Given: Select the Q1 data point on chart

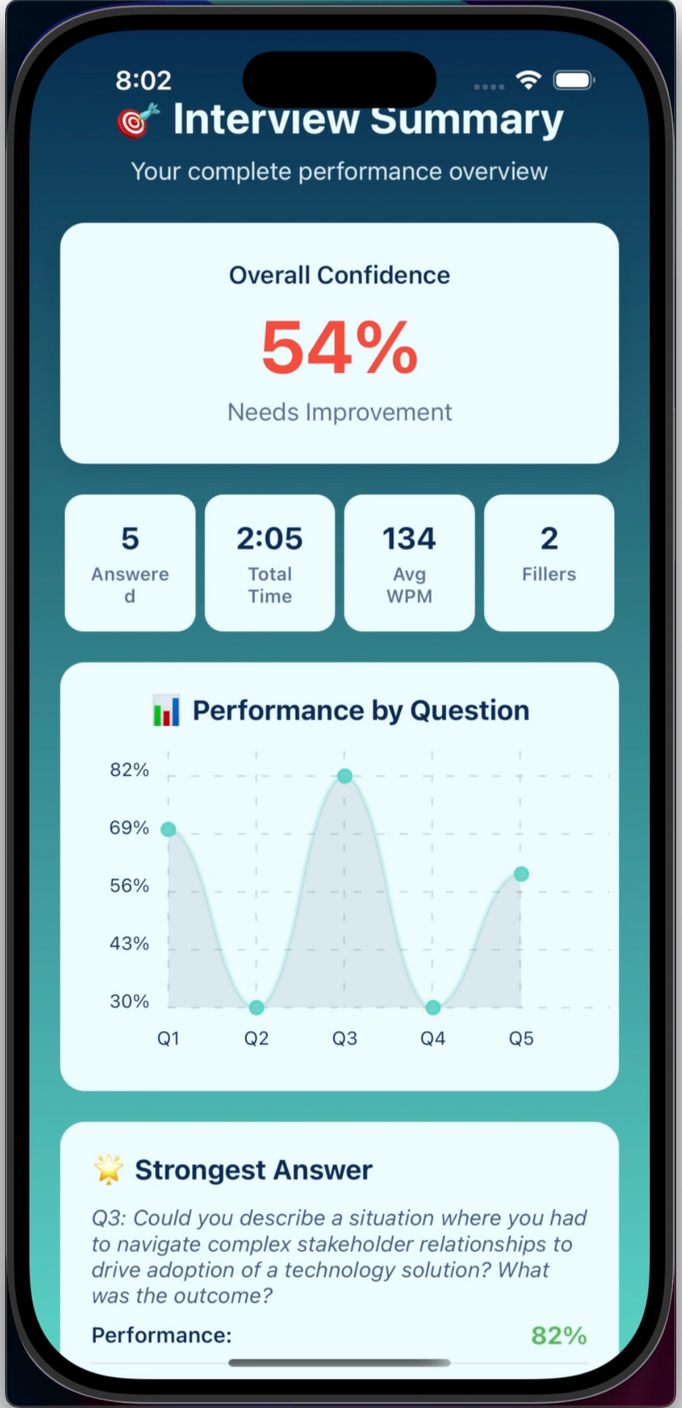Looking at the screenshot, I should click(x=168, y=829).
